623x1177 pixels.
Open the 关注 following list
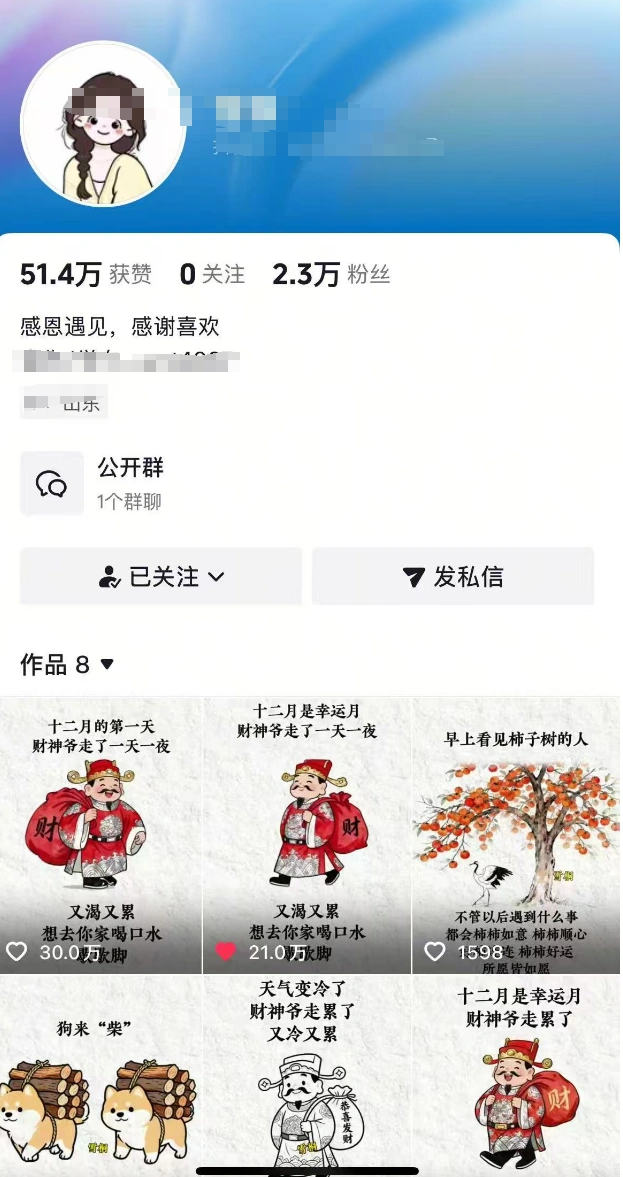pos(212,275)
